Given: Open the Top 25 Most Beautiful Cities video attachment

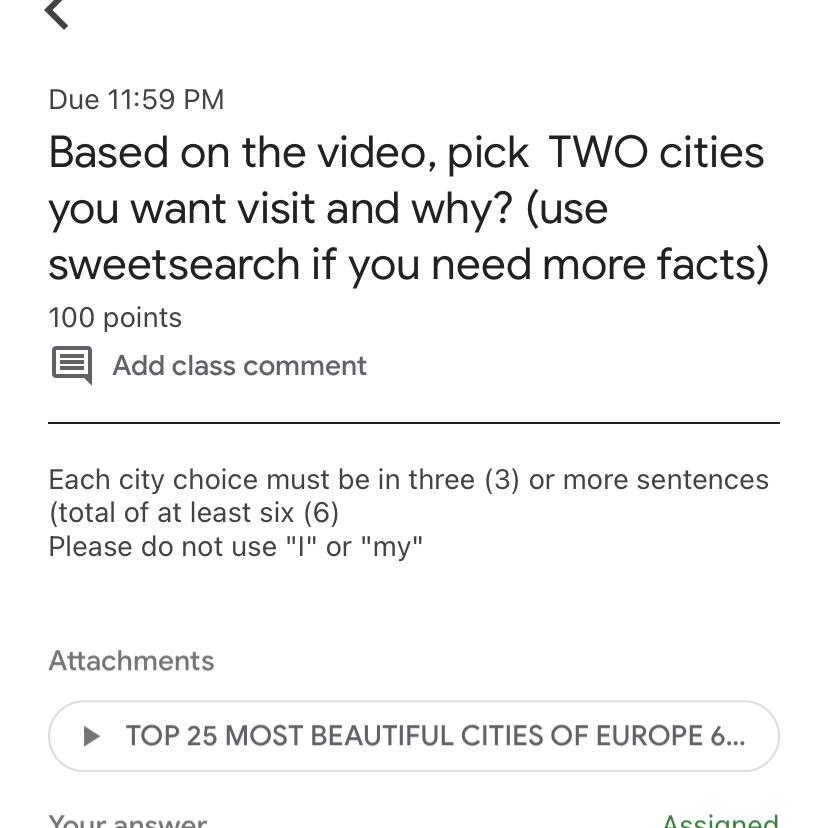Looking at the screenshot, I should tap(413, 736).
